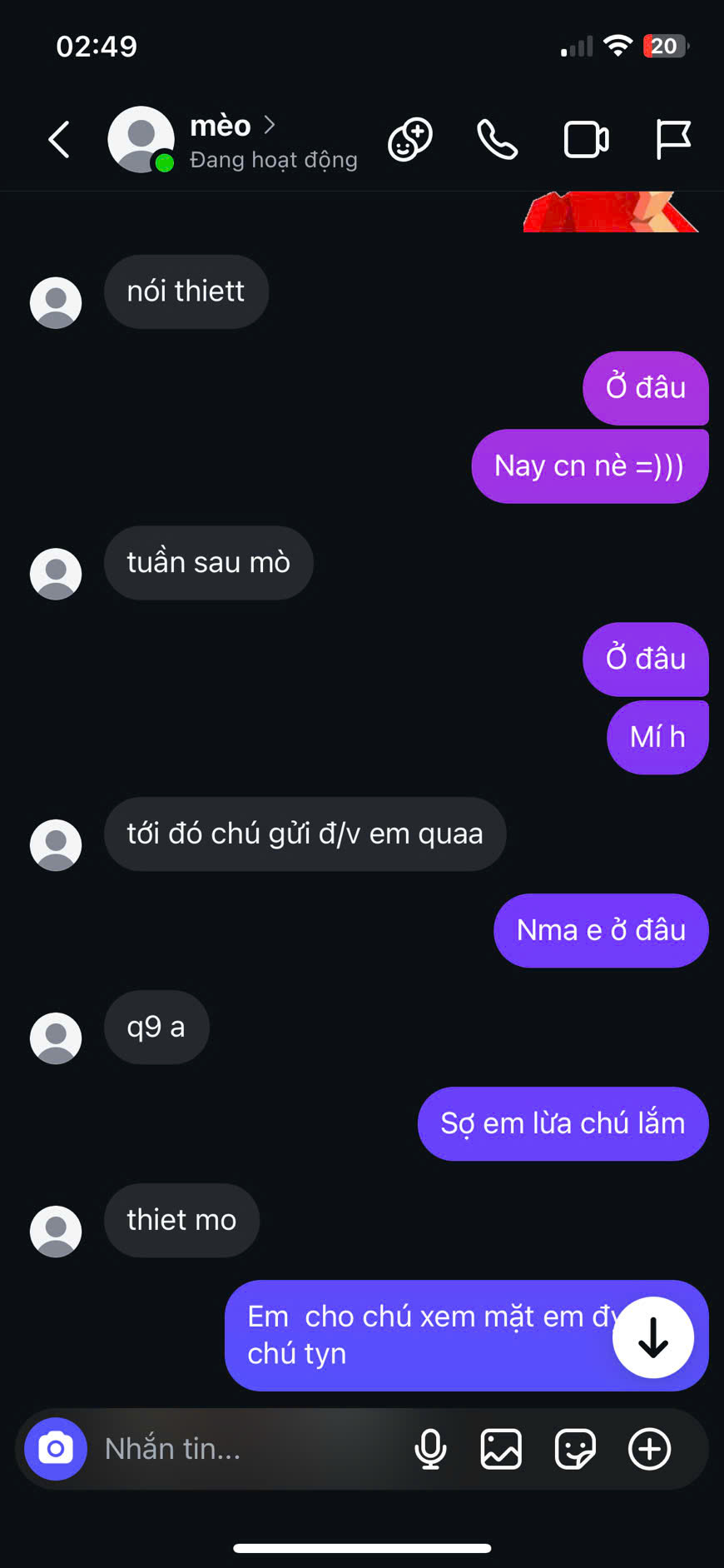The width and height of the screenshot is (724, 1568).
Task: Attach a photo from the gallery
Action: [x=501, y=1449]
